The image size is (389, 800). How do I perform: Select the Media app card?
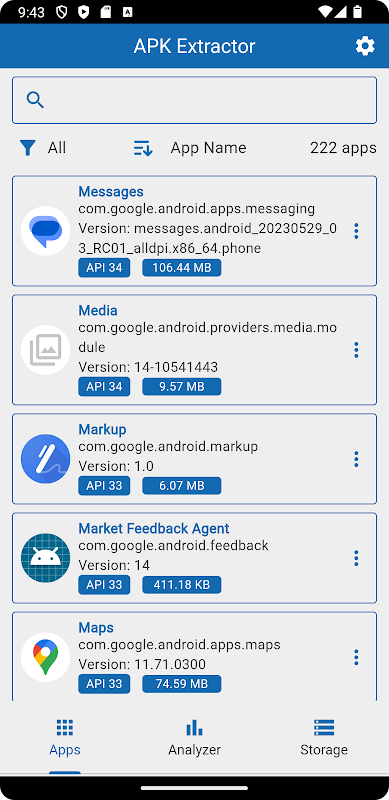(194, 349)
